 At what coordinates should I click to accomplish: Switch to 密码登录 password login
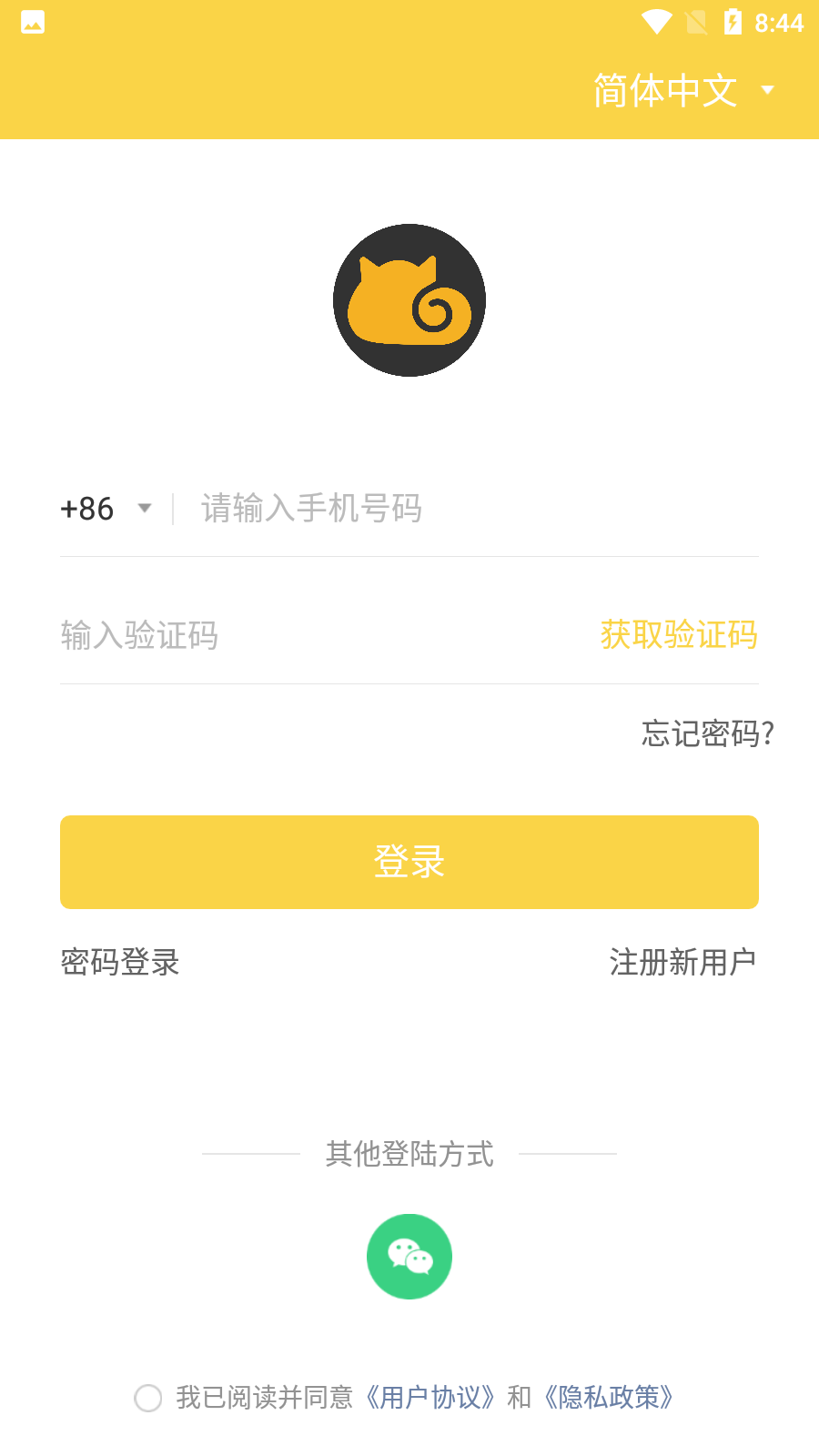[x=120, y=962]
